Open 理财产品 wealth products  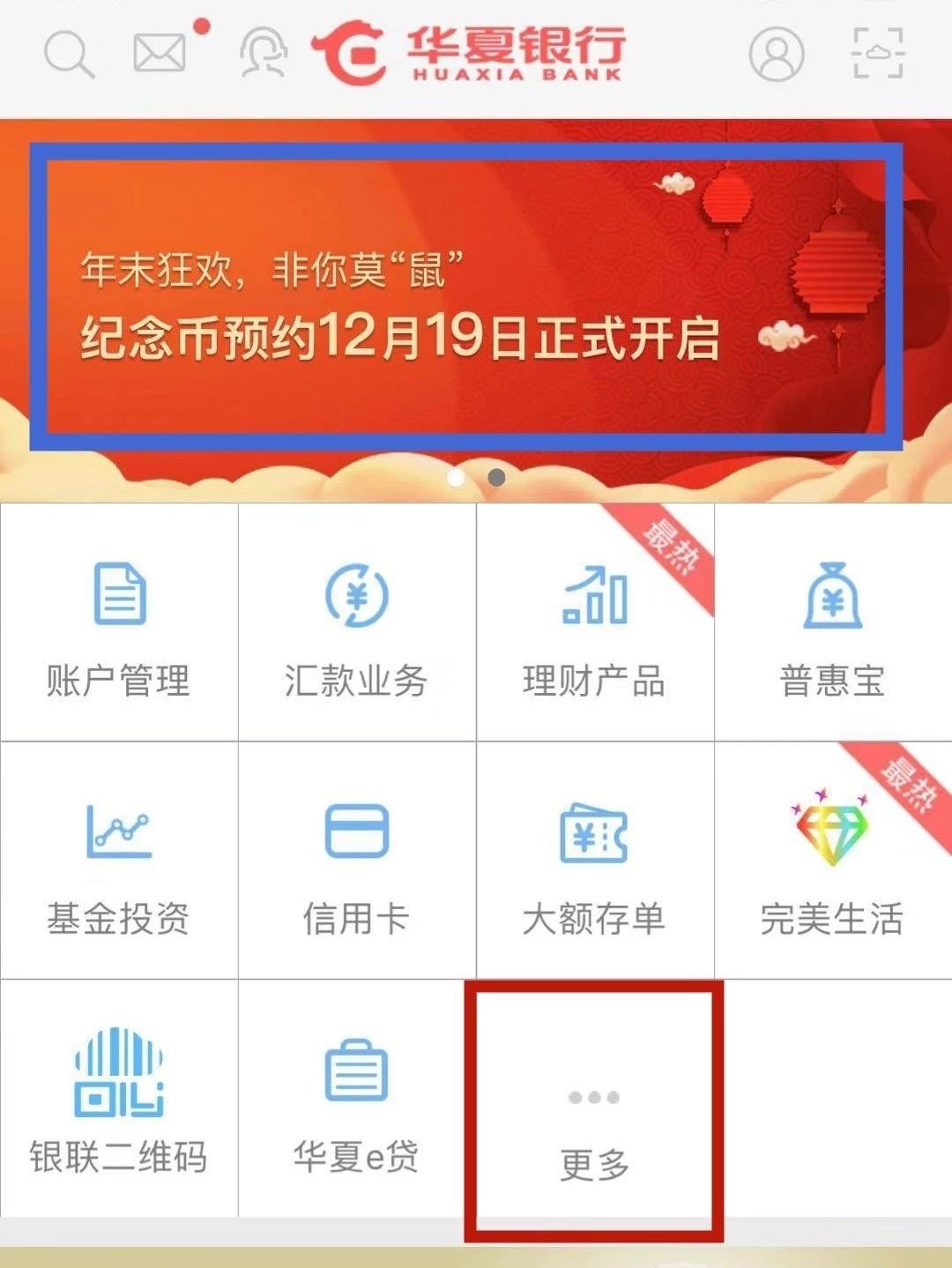click(595, 623)
